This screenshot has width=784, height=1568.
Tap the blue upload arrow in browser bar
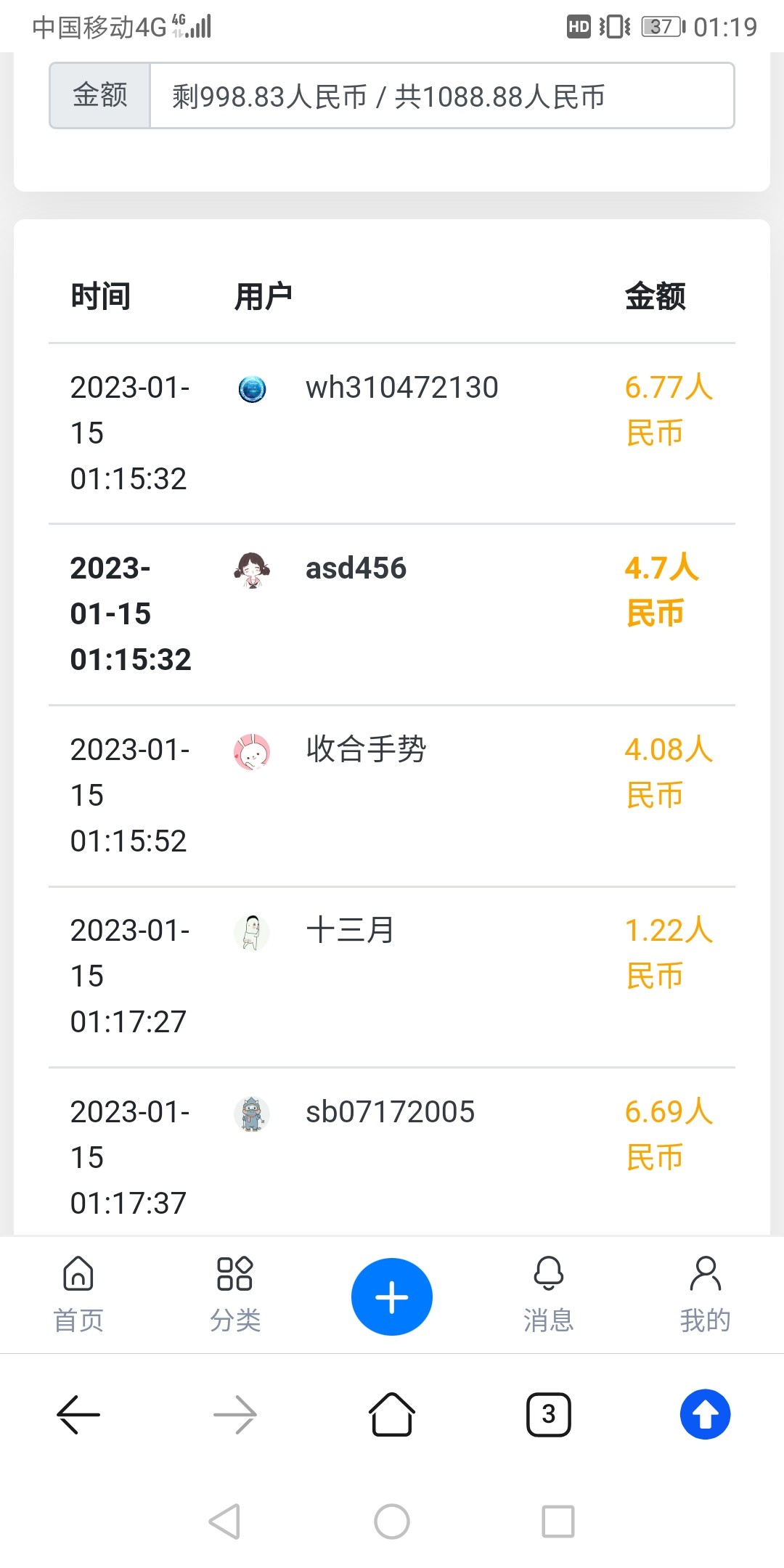pyautogui.click(x=703, y=1414)
